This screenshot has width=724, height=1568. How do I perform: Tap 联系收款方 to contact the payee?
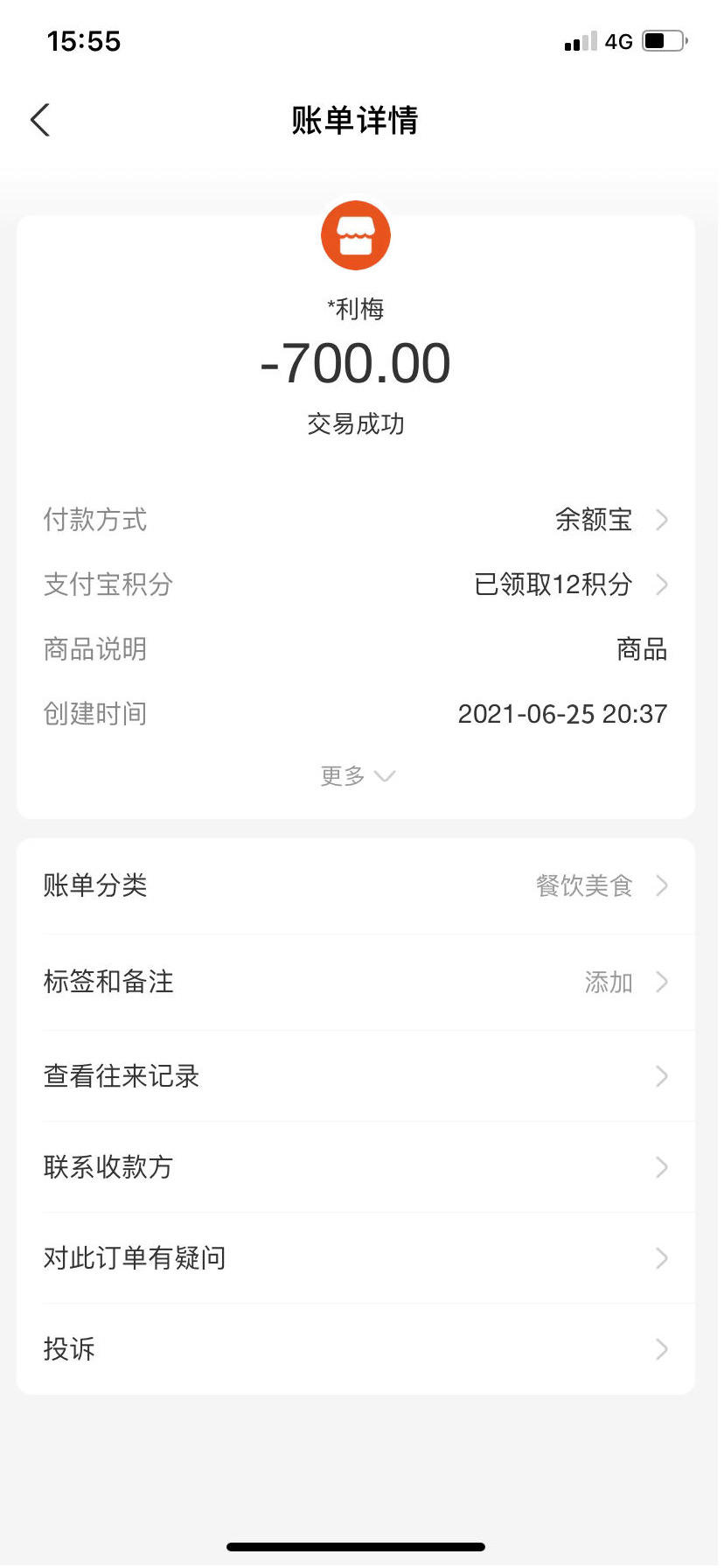pyautogui.click(x=108, y=1167)
